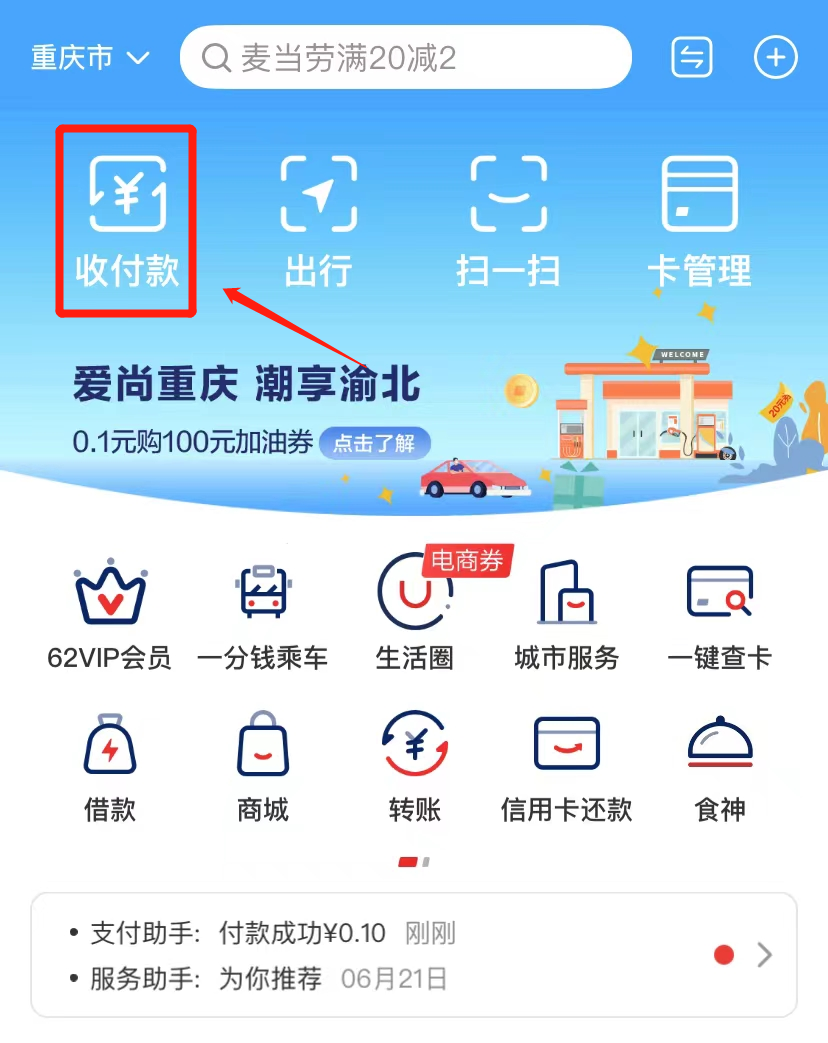Open the 出行 travel feature

[318, 220]
